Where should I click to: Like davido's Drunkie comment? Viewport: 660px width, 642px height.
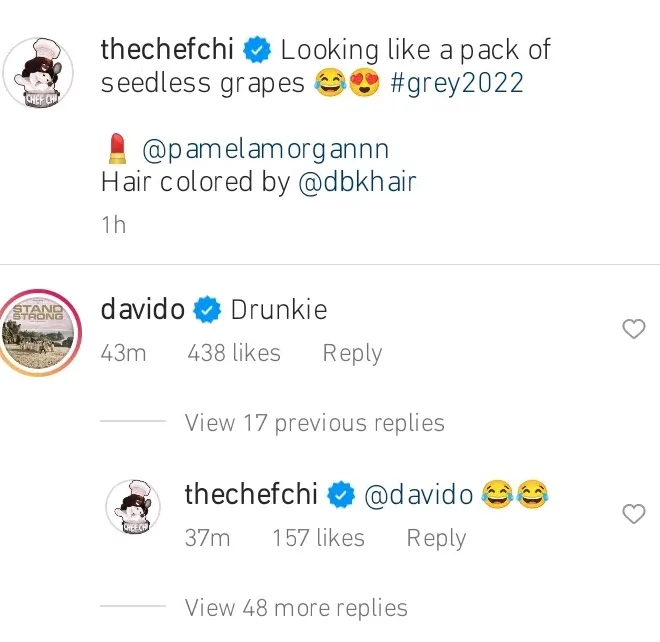[x=633, y=329]
